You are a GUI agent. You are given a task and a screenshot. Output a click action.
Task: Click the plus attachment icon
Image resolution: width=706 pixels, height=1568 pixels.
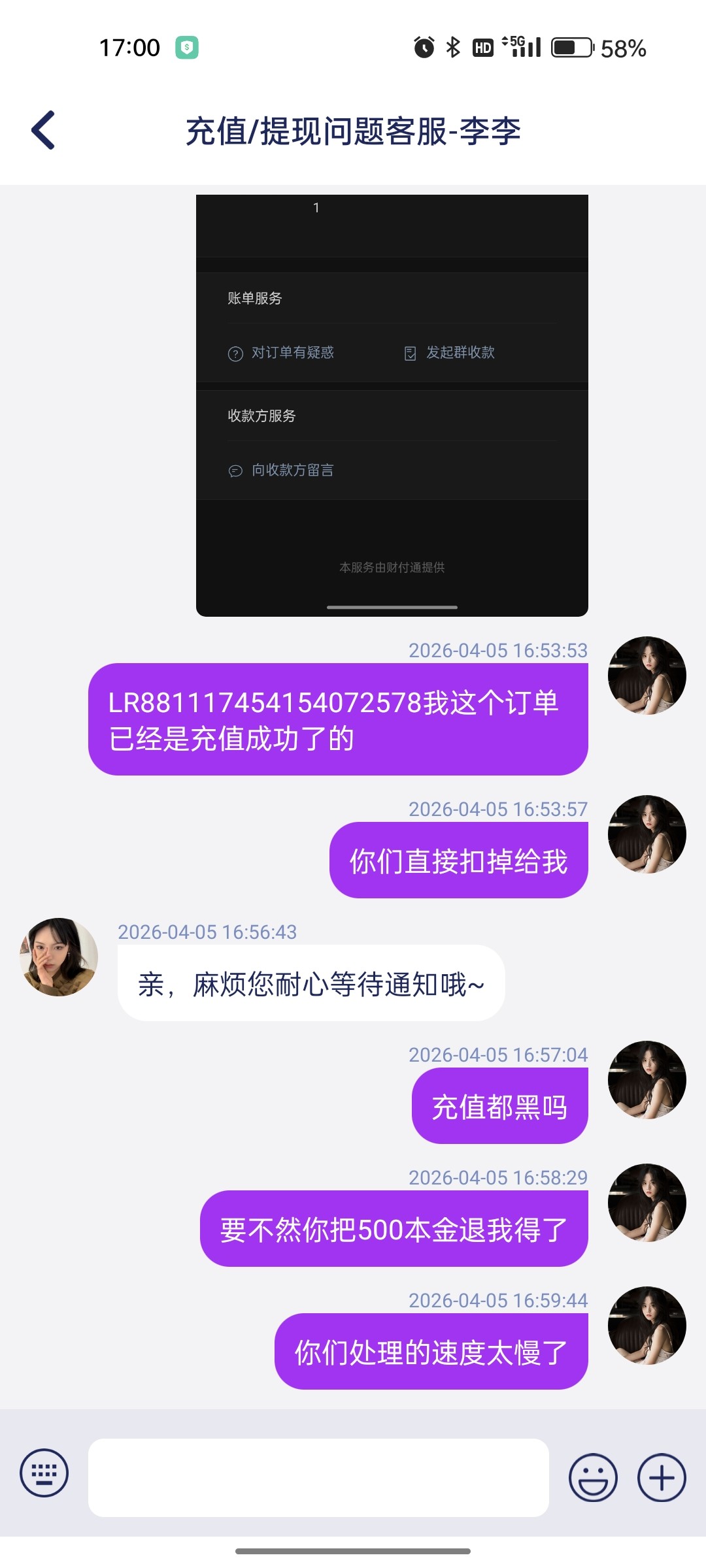[x=662, y=1478]
